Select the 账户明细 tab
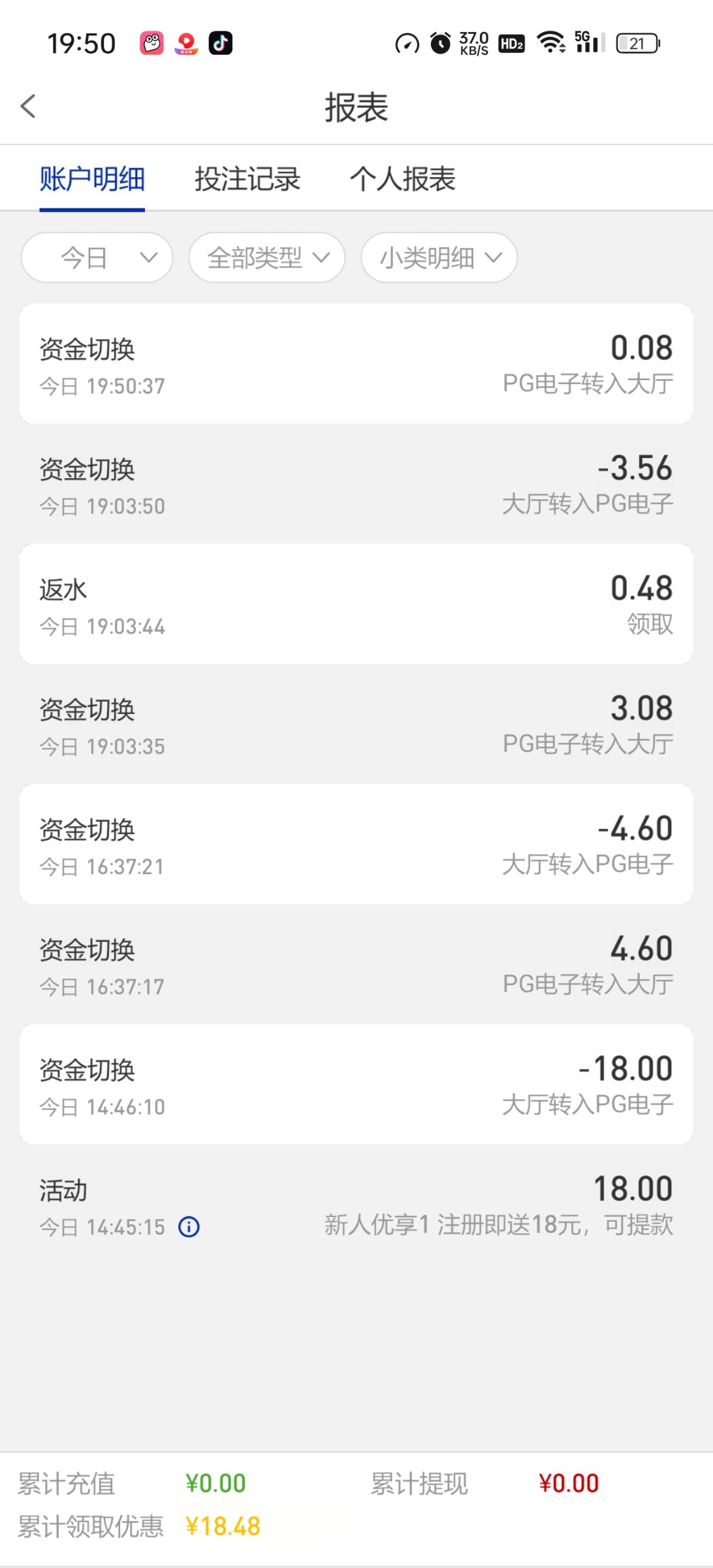This screenshot has width=713, height=1568. [92, 179]
